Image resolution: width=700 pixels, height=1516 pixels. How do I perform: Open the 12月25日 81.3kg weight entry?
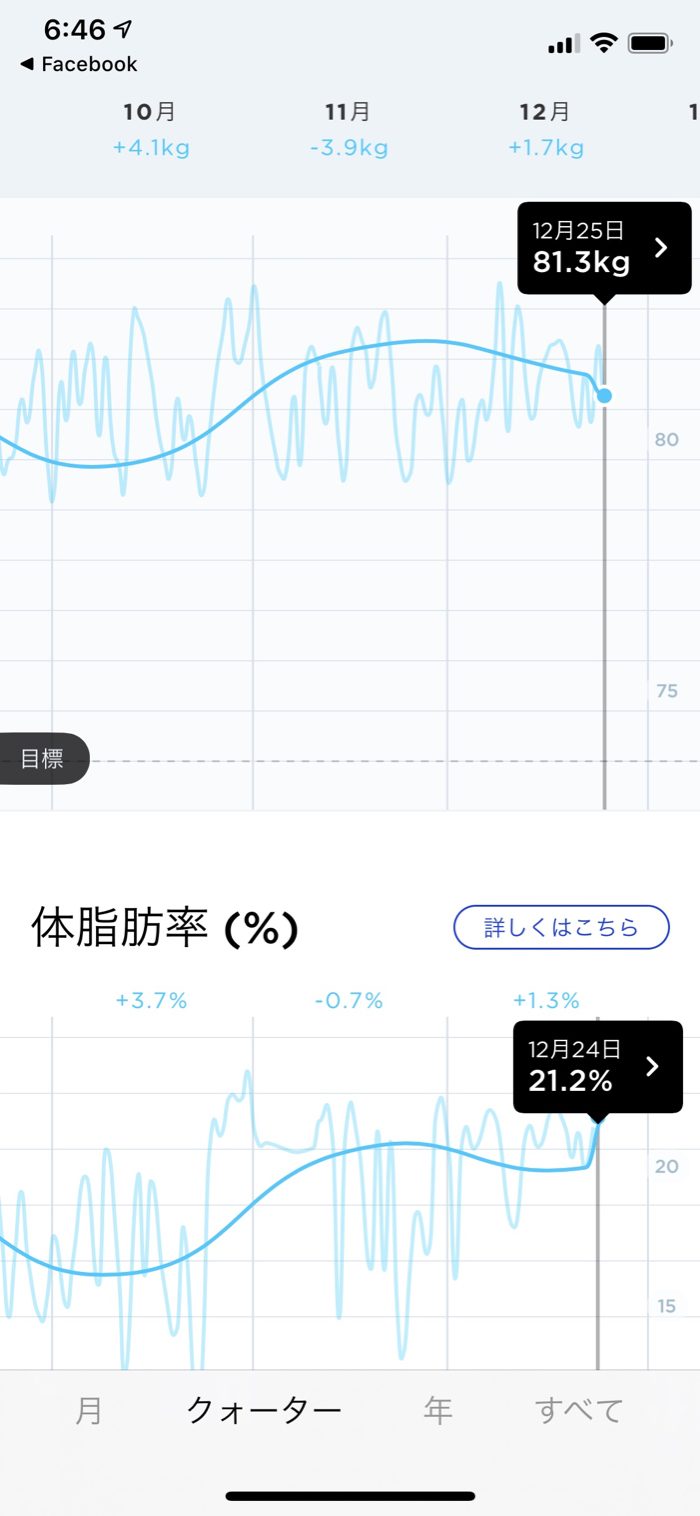click(604, 248)
